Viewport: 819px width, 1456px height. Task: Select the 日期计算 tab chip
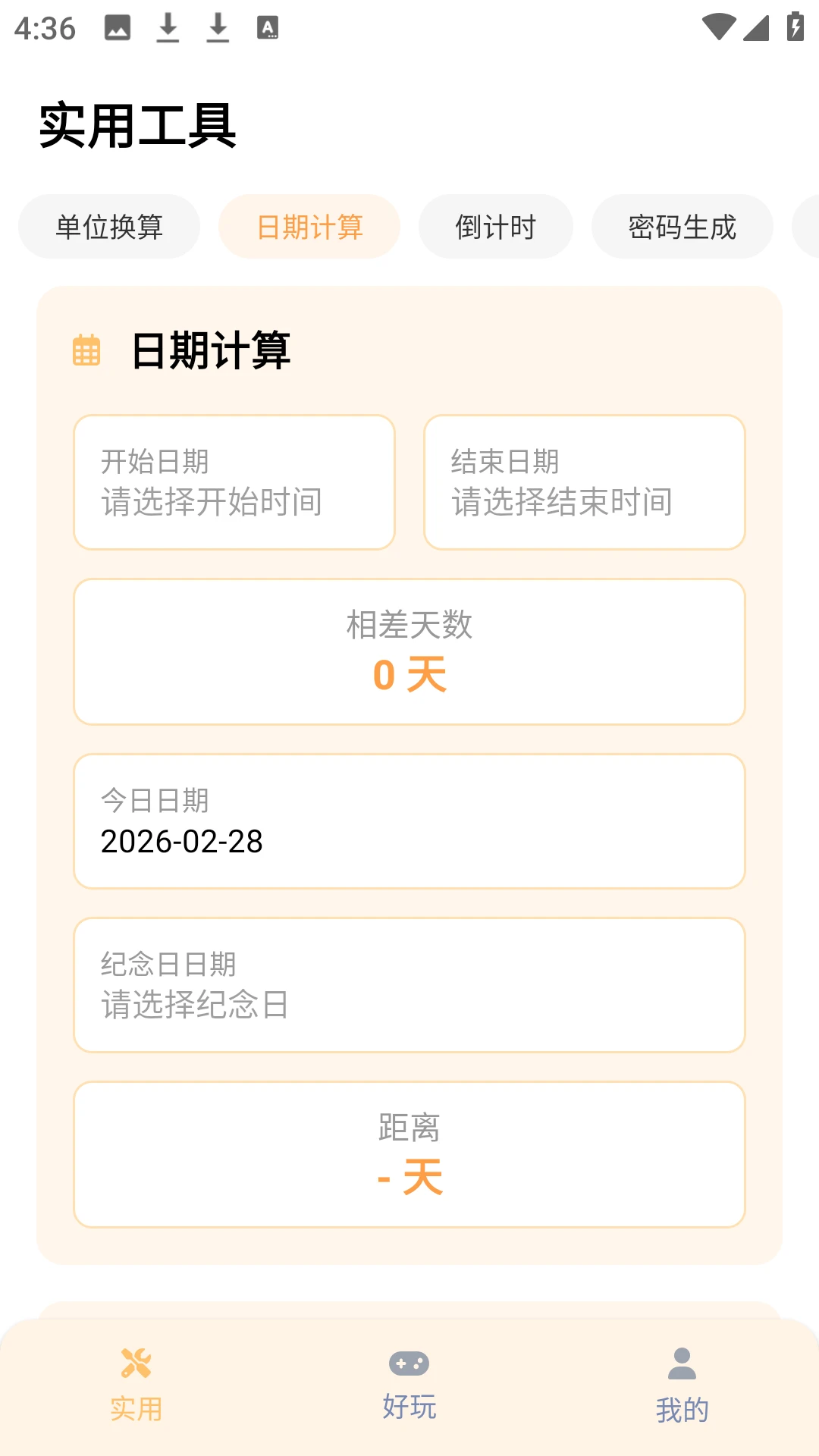(309, 226)
